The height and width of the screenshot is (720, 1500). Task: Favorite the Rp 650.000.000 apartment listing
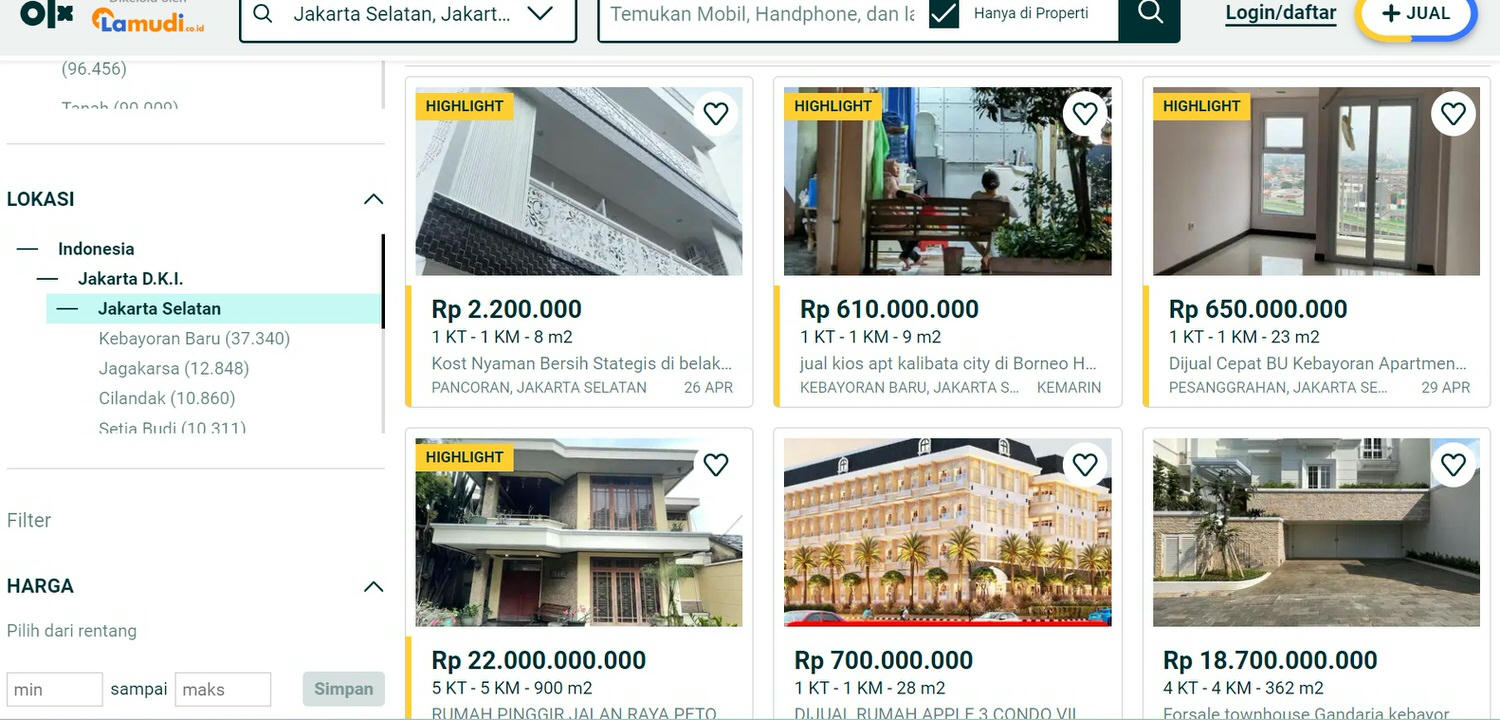coord(1452,114)
